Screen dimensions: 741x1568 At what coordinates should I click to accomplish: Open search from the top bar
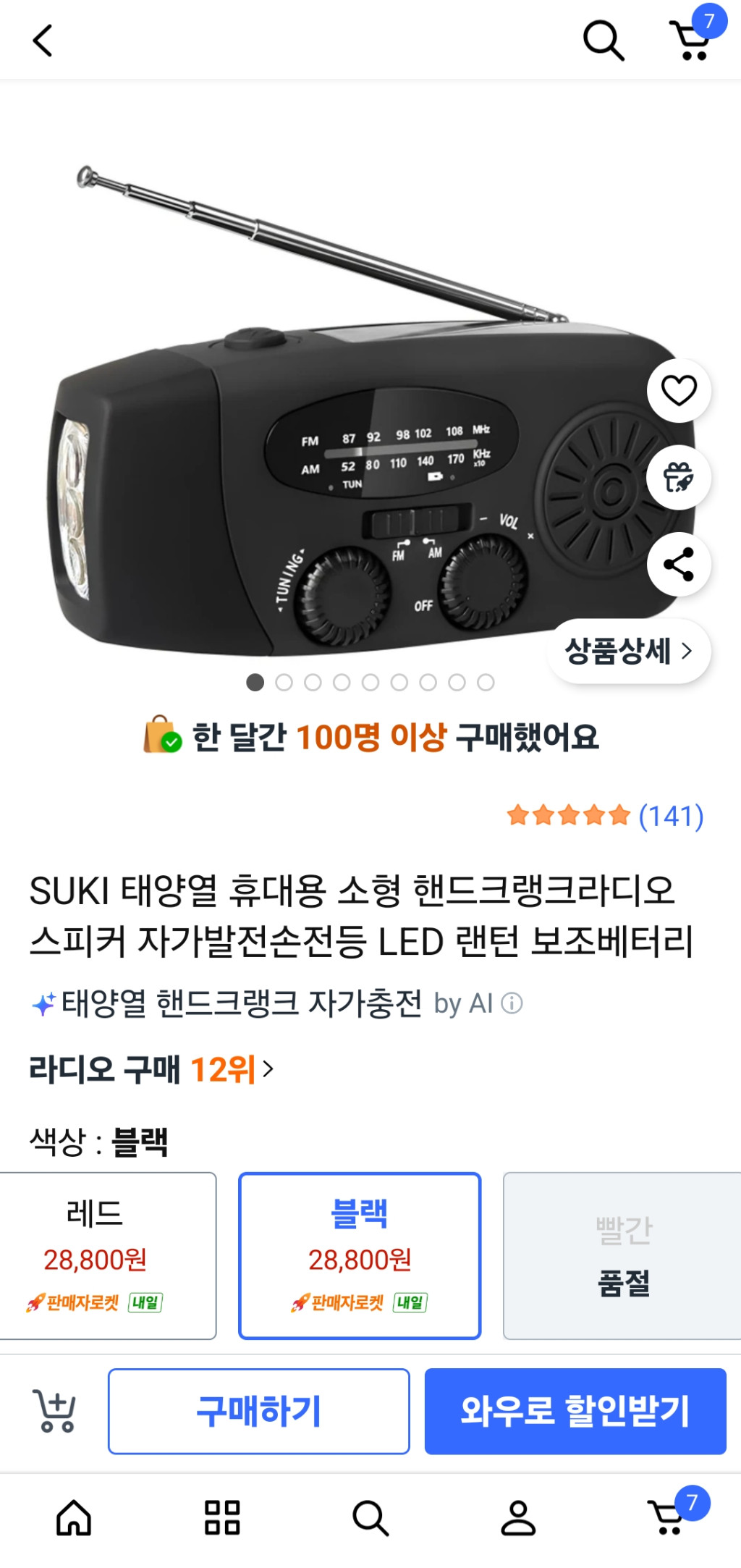603,41
